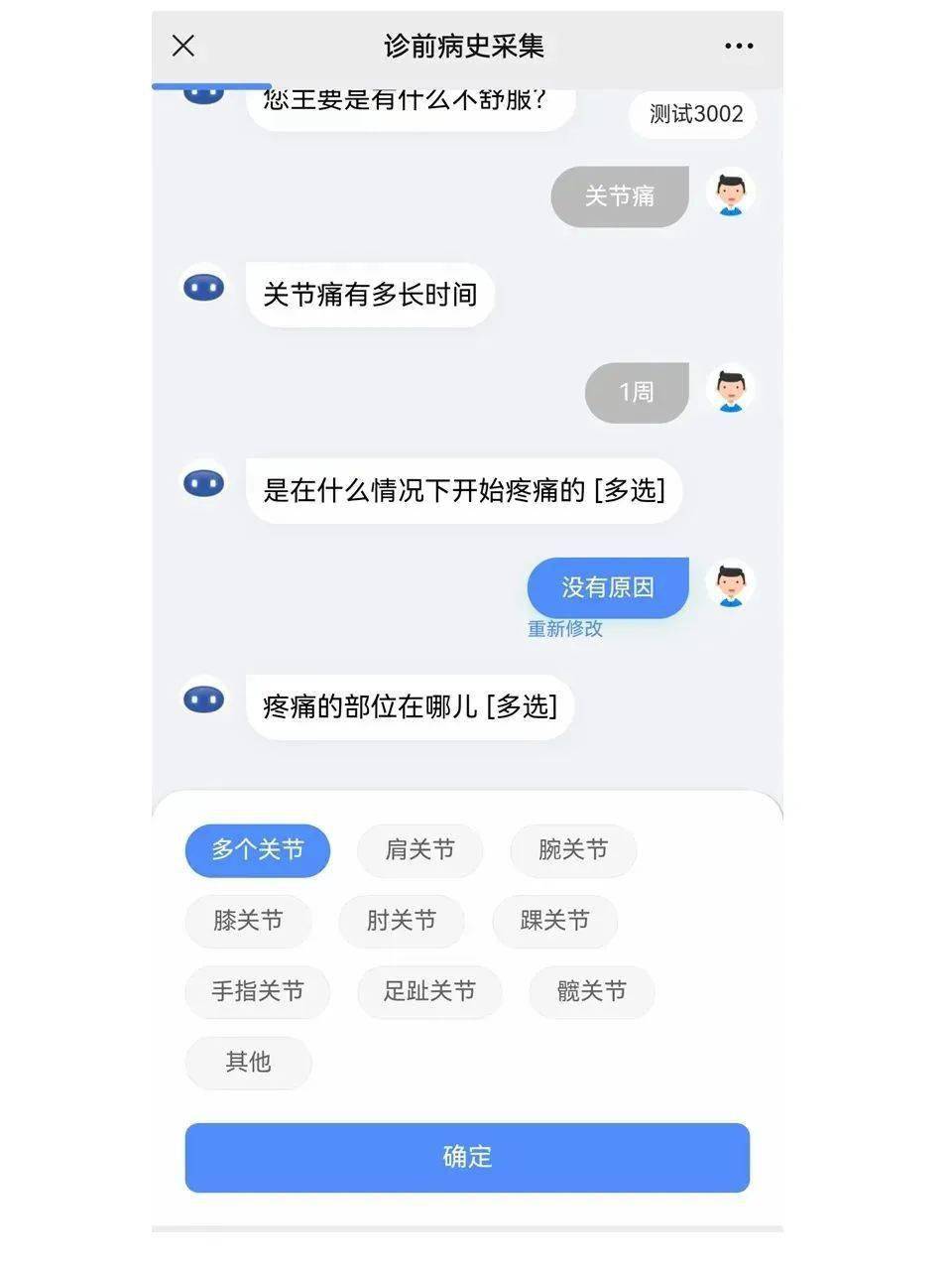Choose 腕关节 as pain location
952x1270 pixels.
coord(572,850)
